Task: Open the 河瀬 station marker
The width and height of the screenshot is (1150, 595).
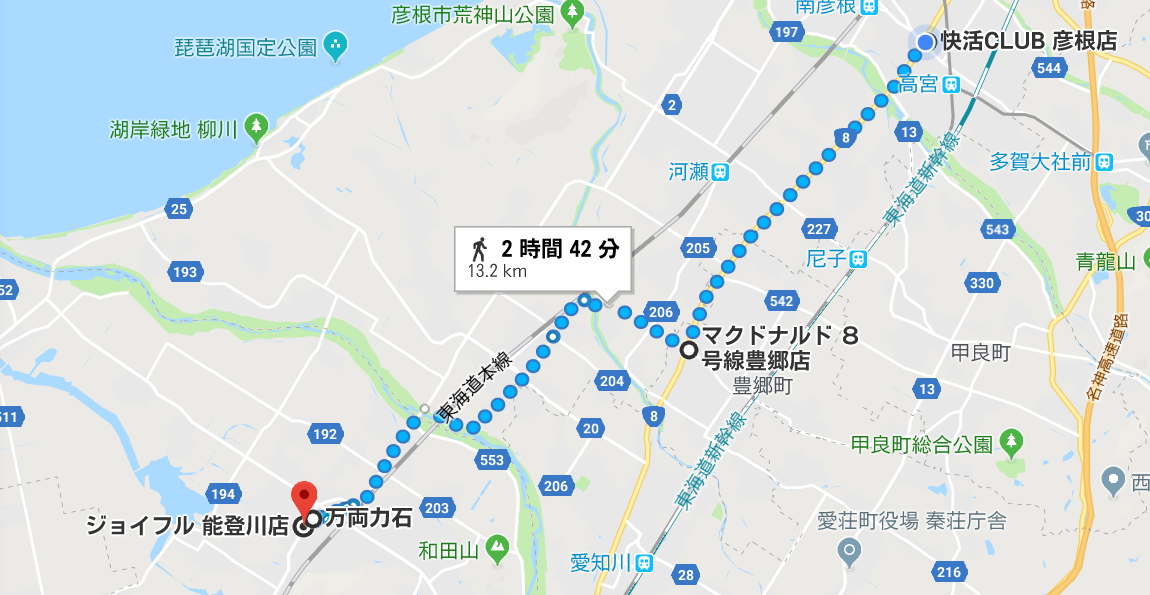Action: [x=721, y=172]
